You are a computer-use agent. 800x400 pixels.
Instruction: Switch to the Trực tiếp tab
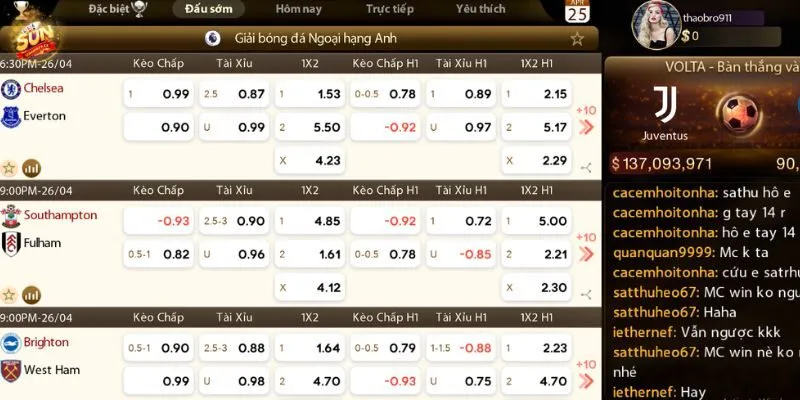(x=389, y=9)
